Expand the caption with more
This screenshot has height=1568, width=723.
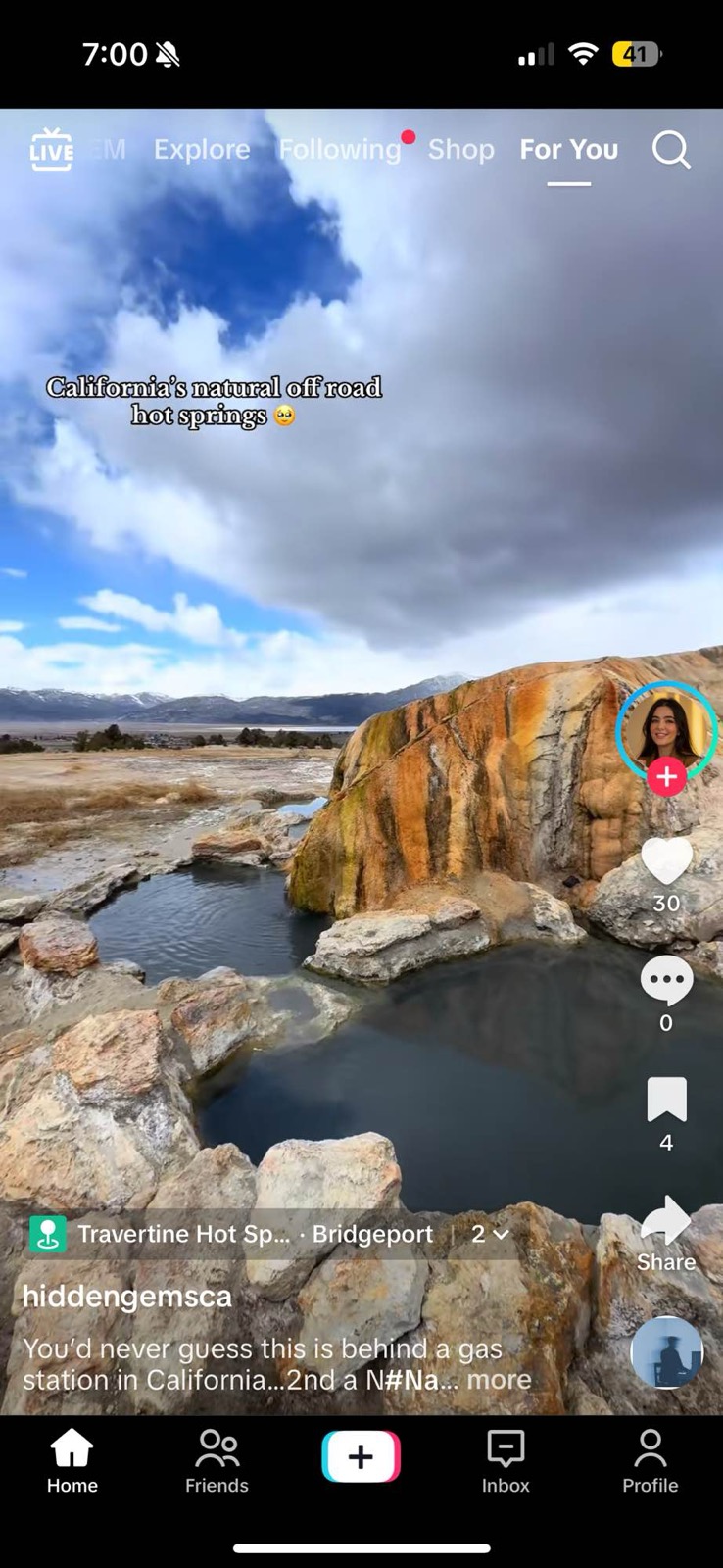(x=499, y=1380)
